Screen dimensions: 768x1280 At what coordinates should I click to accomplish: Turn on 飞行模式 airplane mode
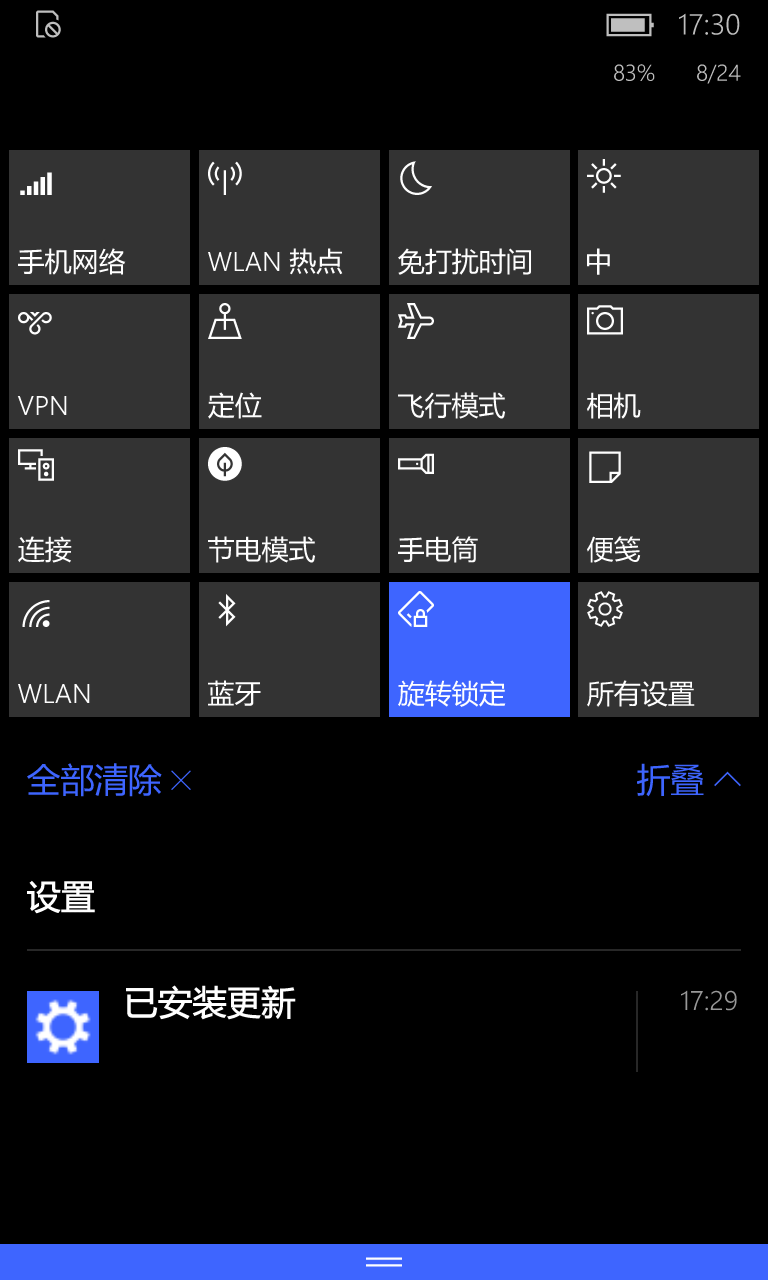coord(479,361)
